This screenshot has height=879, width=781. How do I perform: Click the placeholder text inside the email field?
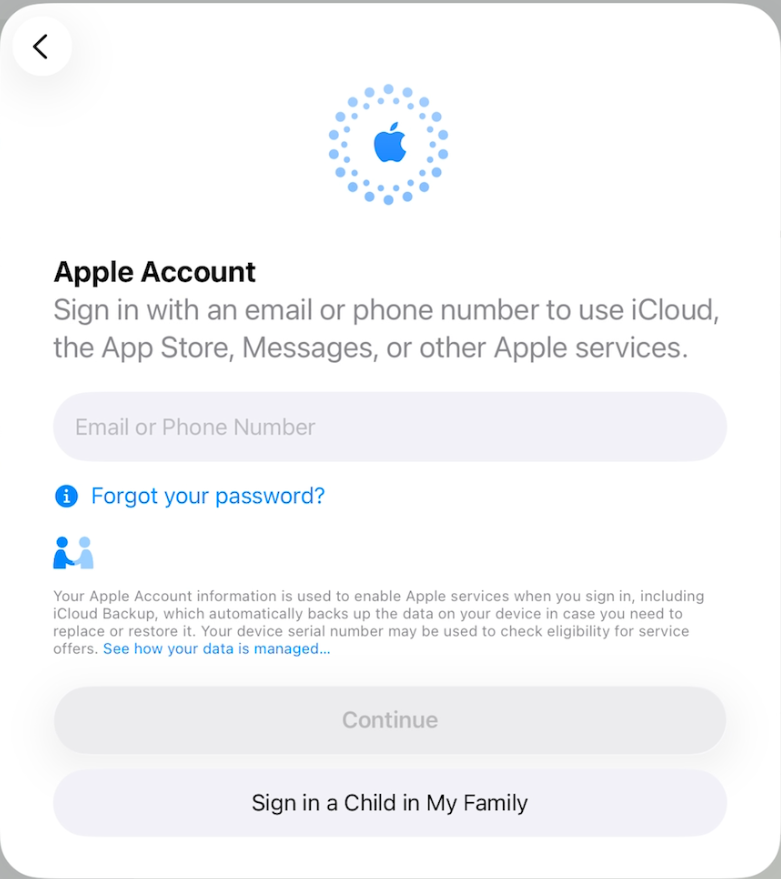pos(193,426)
